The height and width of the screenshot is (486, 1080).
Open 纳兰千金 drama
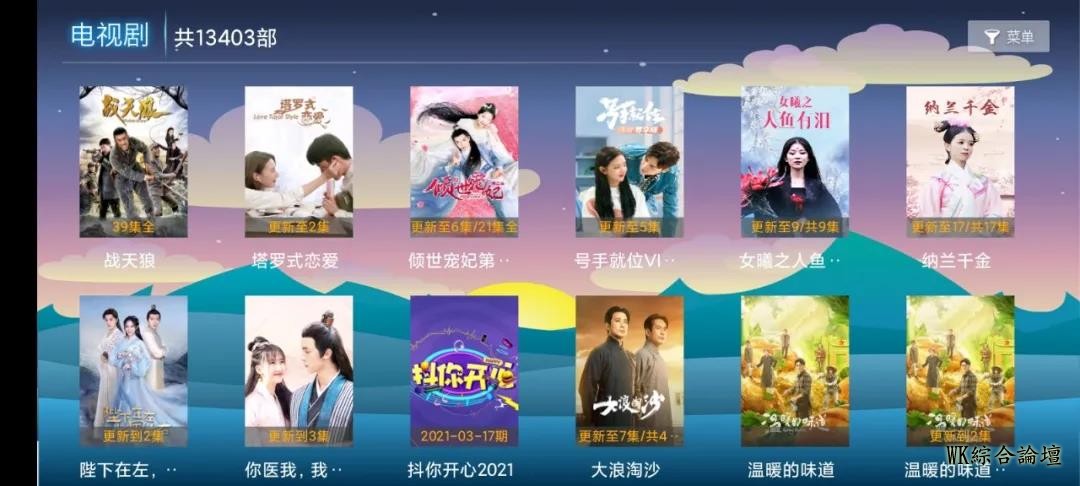tap(960, 162)
